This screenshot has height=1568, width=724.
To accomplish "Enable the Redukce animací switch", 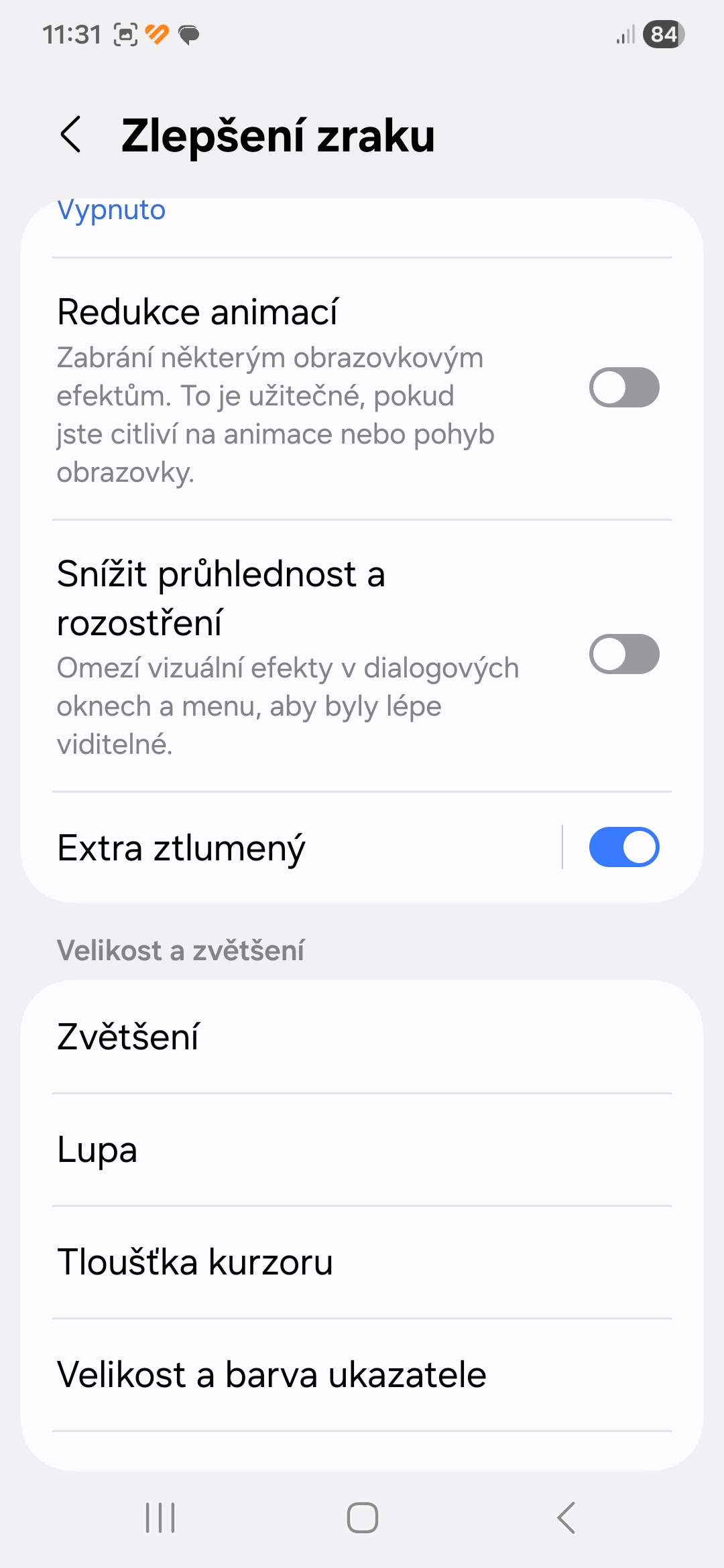I will (623, 387).
